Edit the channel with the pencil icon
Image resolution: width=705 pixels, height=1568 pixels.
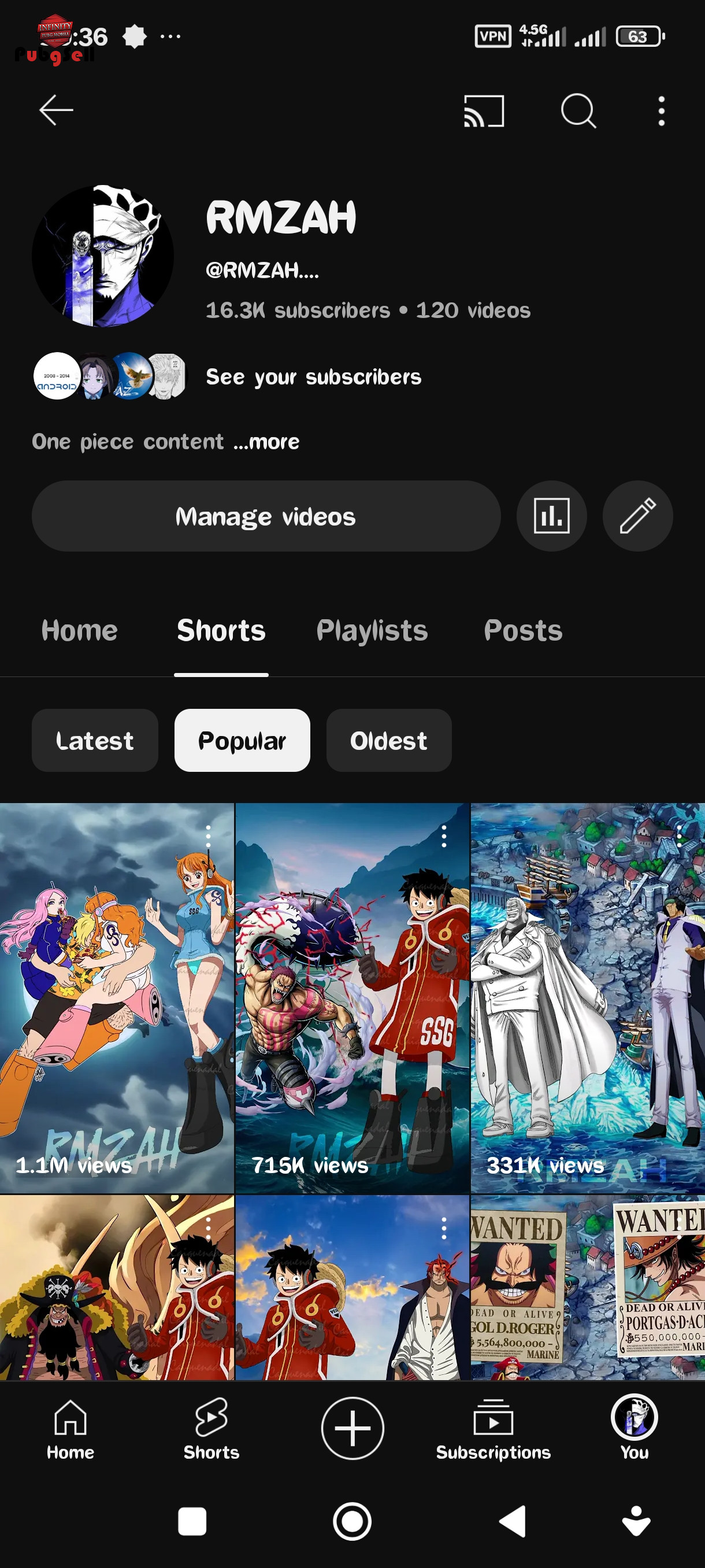click(637, 516)
